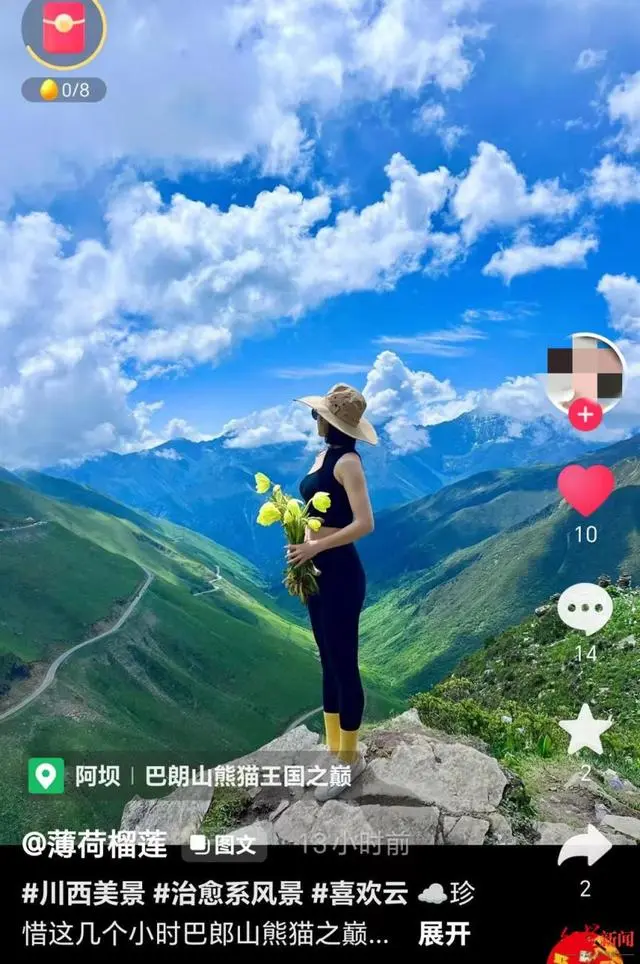Open the author's avatar
640x964 pixels.
[585, 370]
